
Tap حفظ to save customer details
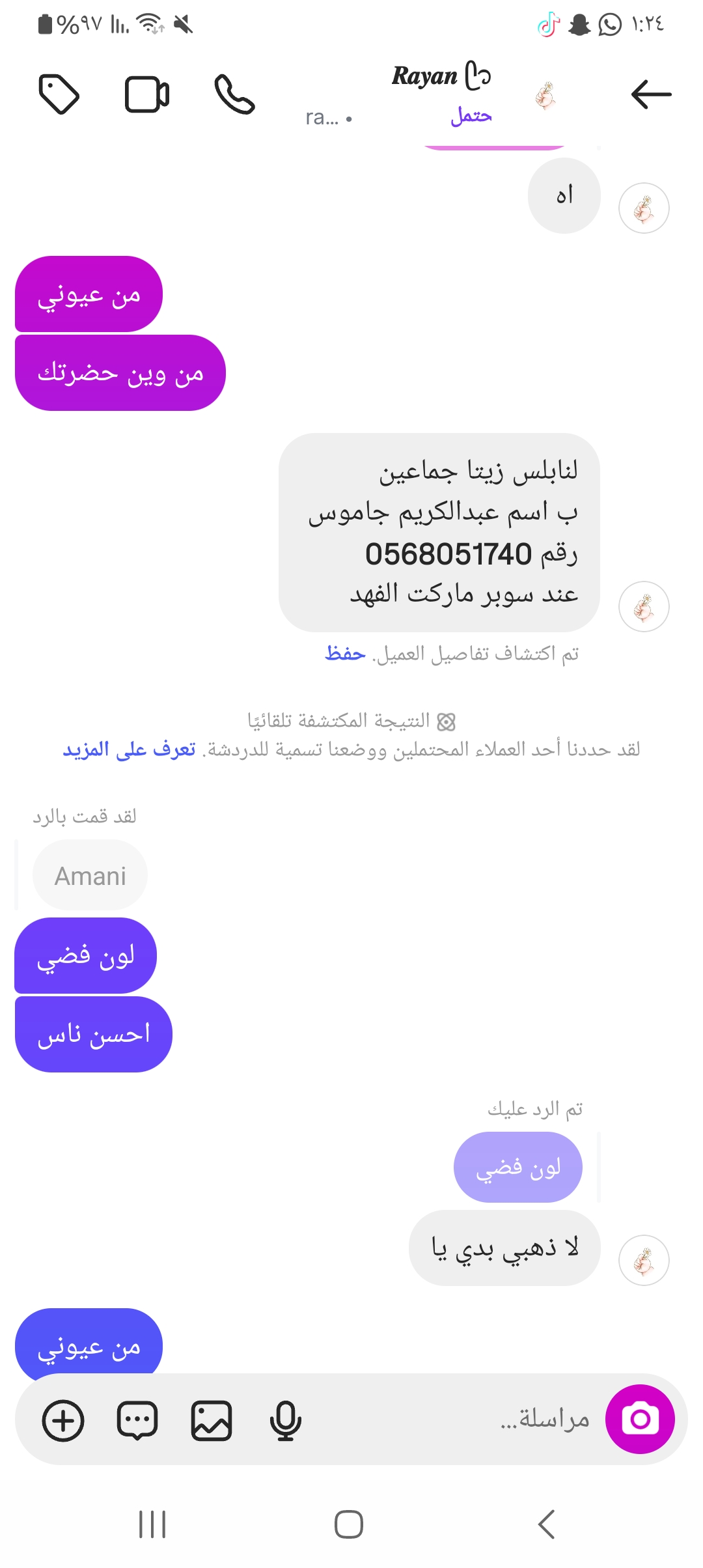[345, 653]
